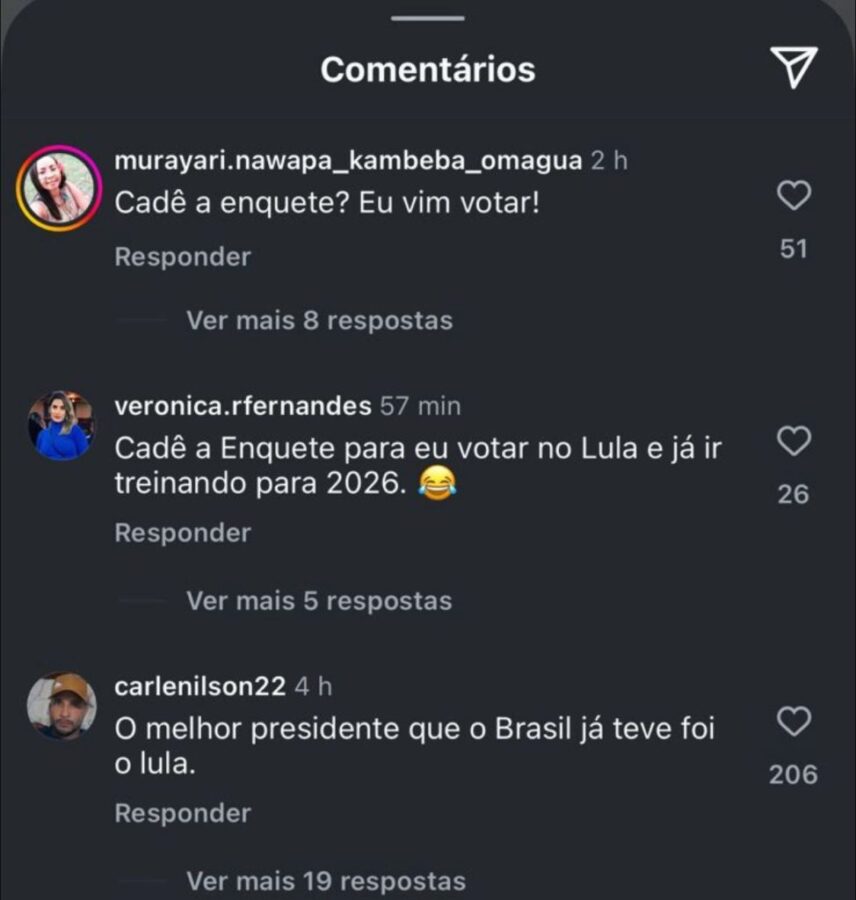Expand Ver mais 5 respostas
The width and height of the screenshot is (856, 900).
pyautogui.click(x=319, y=601)
